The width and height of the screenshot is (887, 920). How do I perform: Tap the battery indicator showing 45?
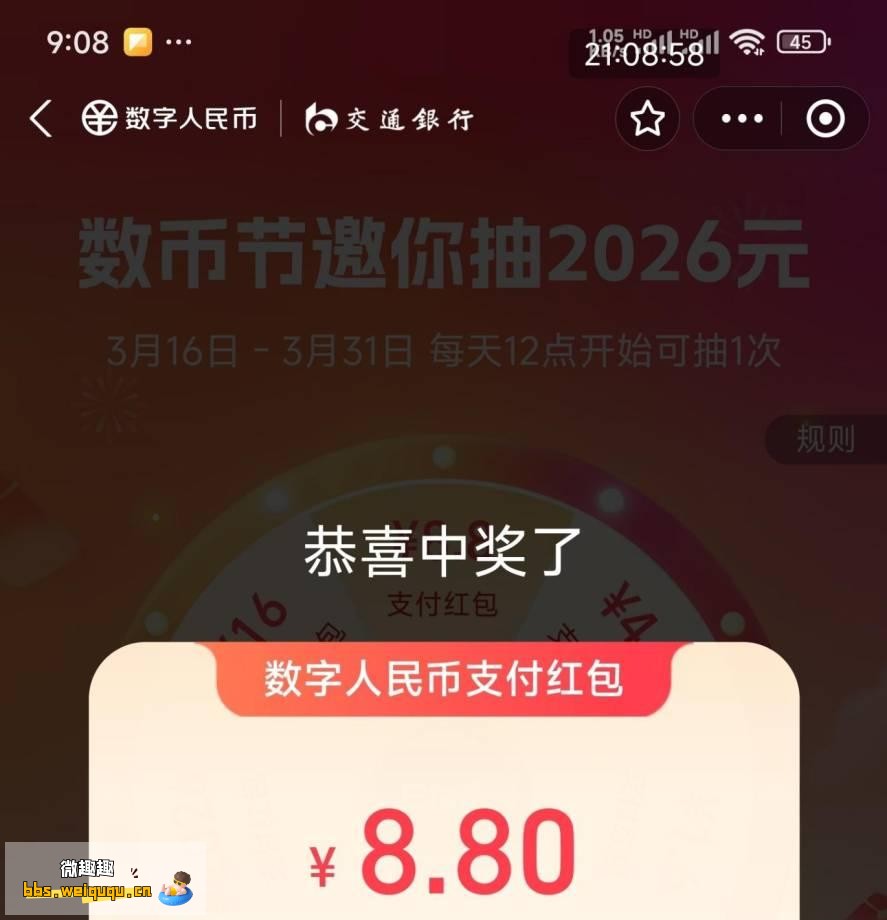coord(800,41)
